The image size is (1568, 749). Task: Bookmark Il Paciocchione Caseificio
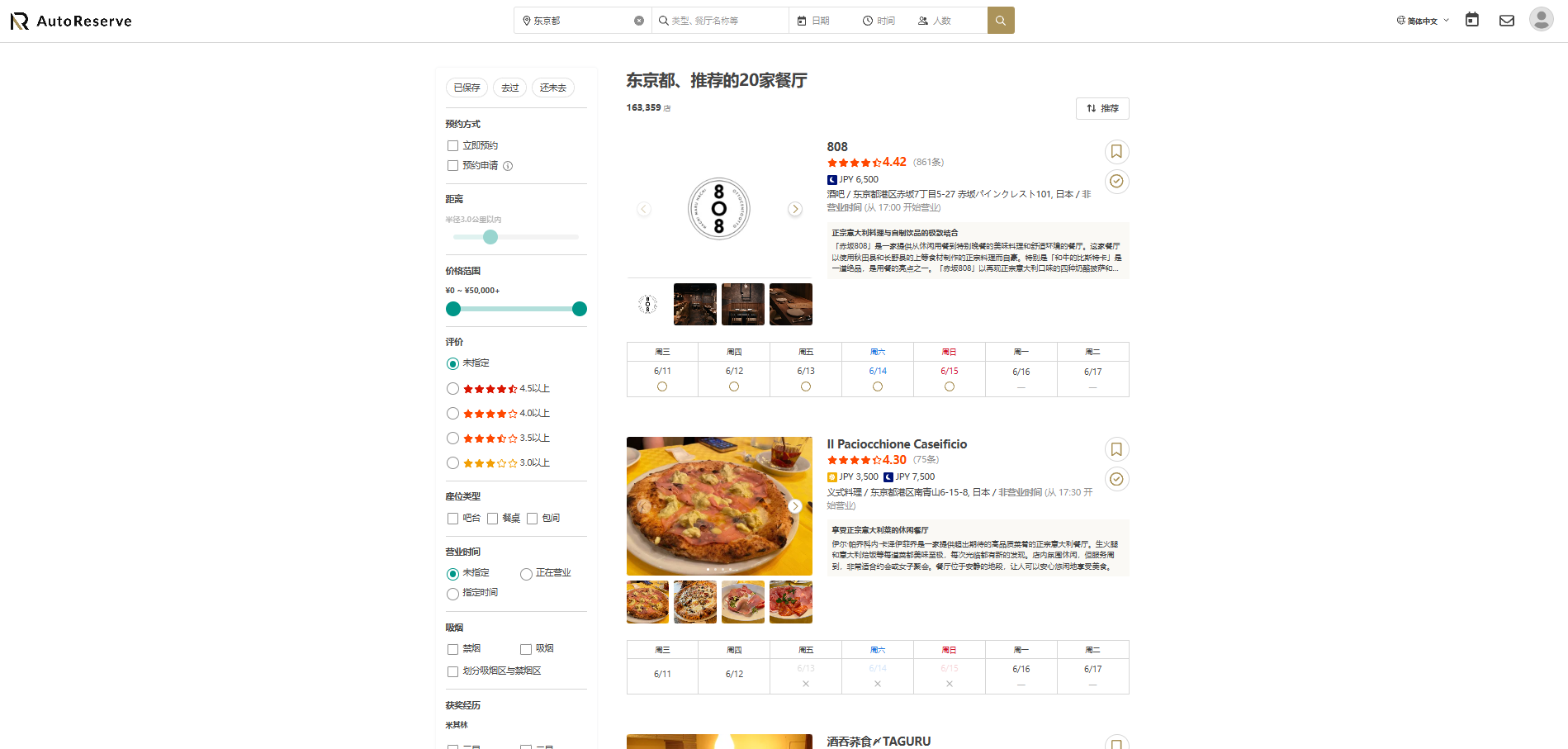(1116, 449)
